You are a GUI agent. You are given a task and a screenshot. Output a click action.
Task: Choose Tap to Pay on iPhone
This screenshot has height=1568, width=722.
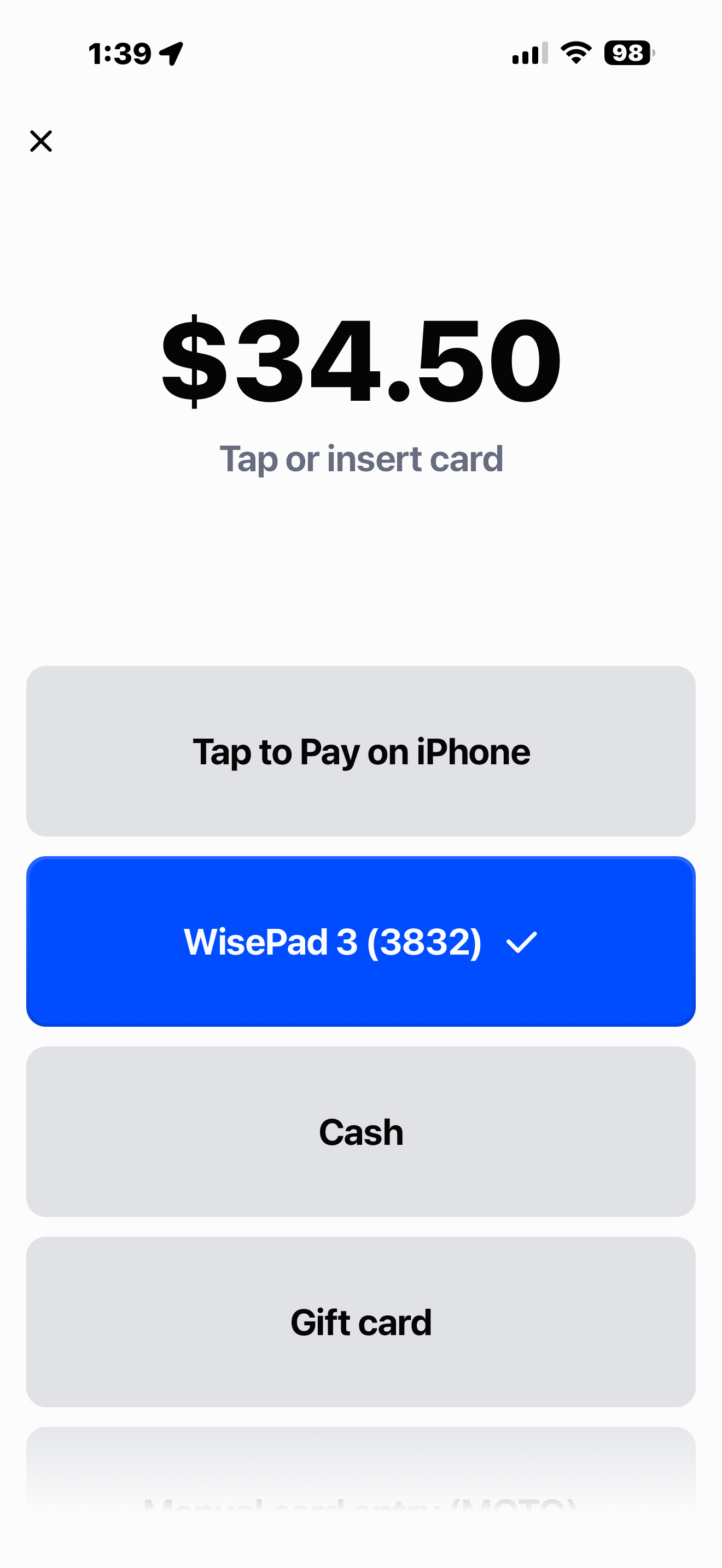point(361,751)
